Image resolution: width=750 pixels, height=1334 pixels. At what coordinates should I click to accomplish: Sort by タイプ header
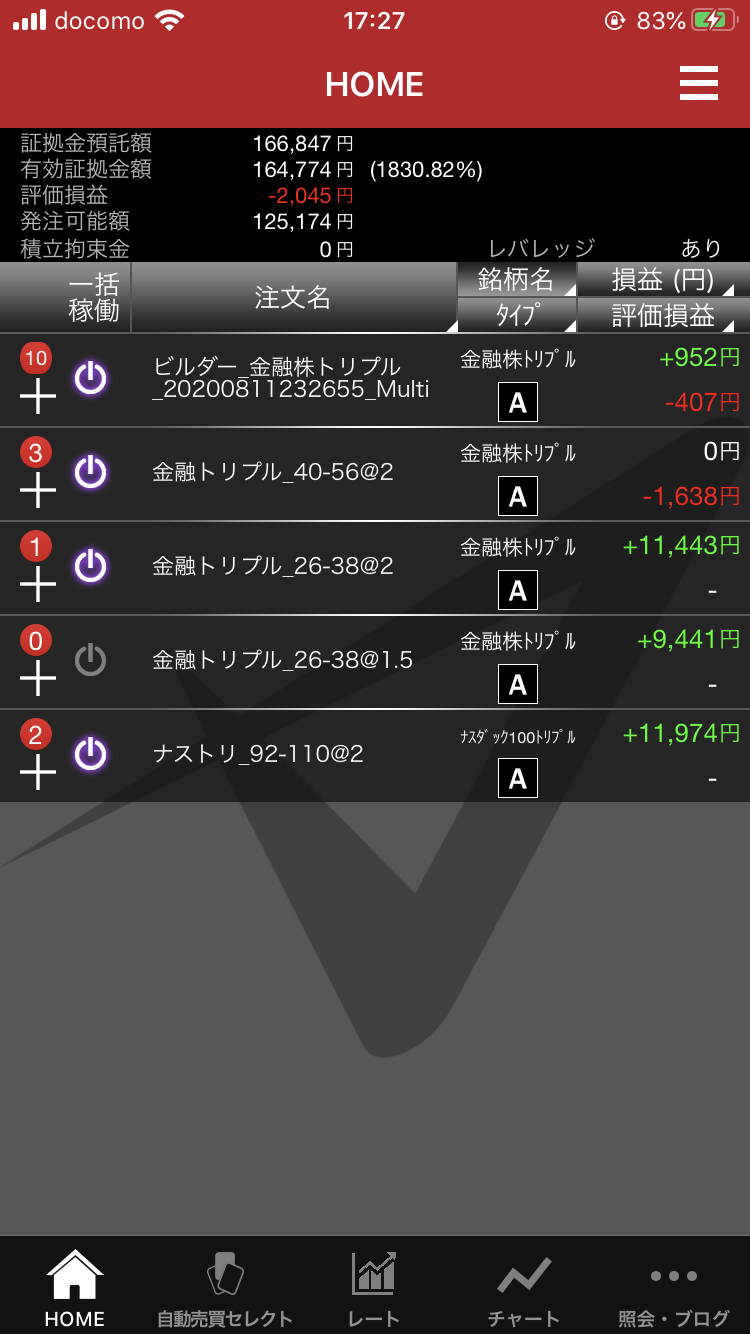click(x=517, y=315)
